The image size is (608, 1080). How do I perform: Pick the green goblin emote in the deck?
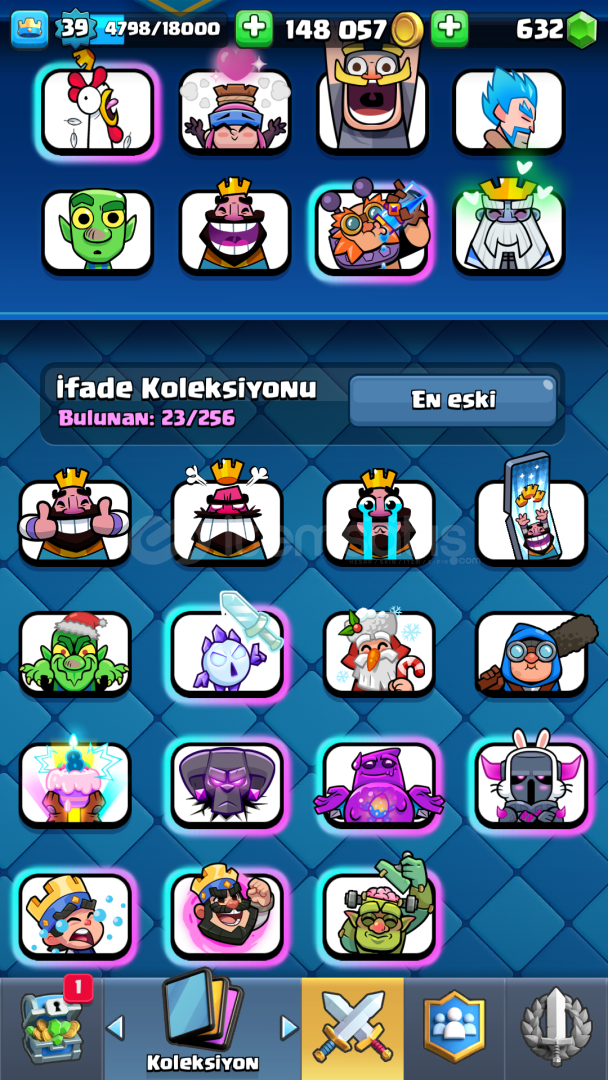[x=97, y=232]
